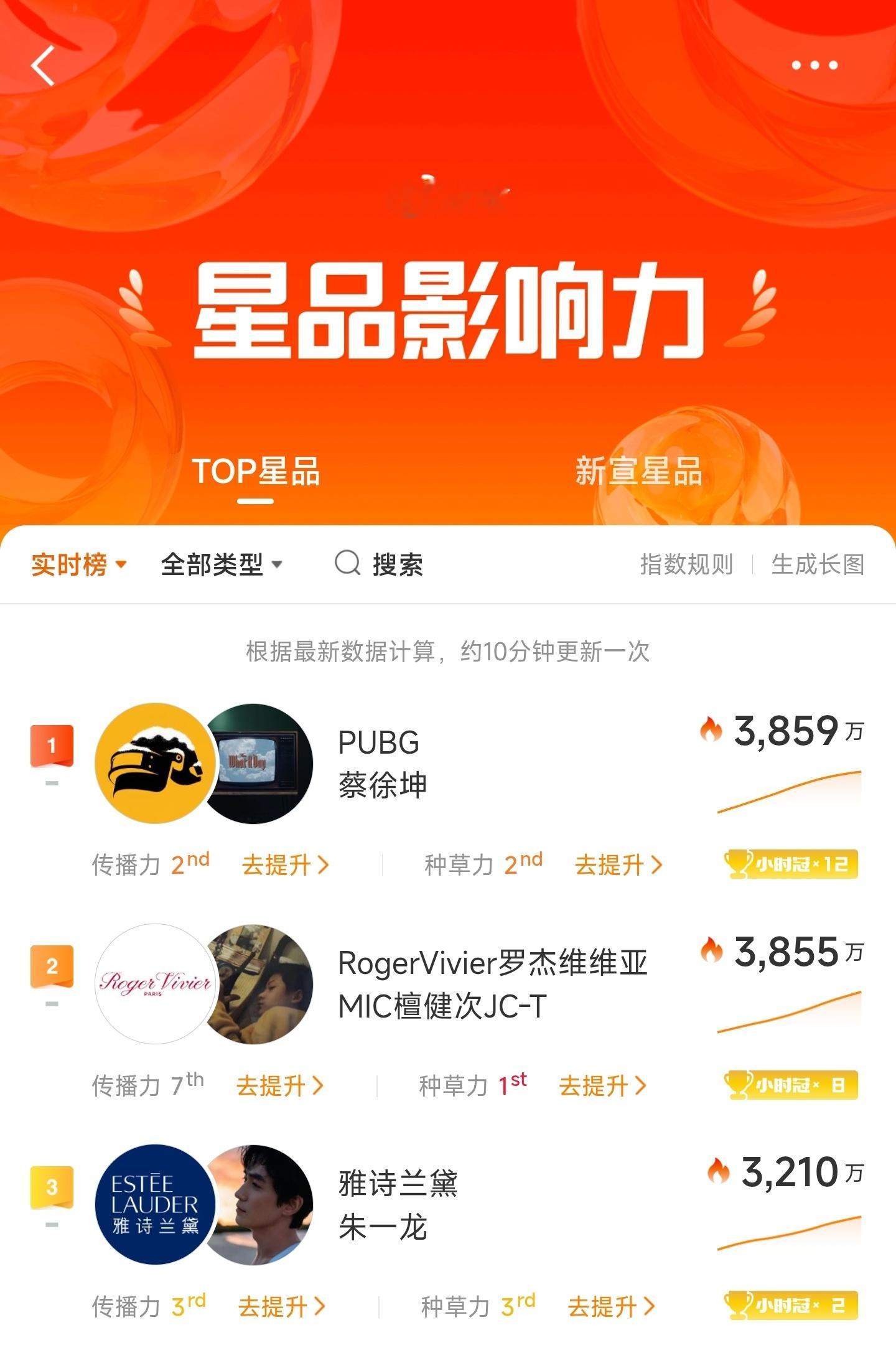Open the 指数规则 index rules link

(686, 564)
